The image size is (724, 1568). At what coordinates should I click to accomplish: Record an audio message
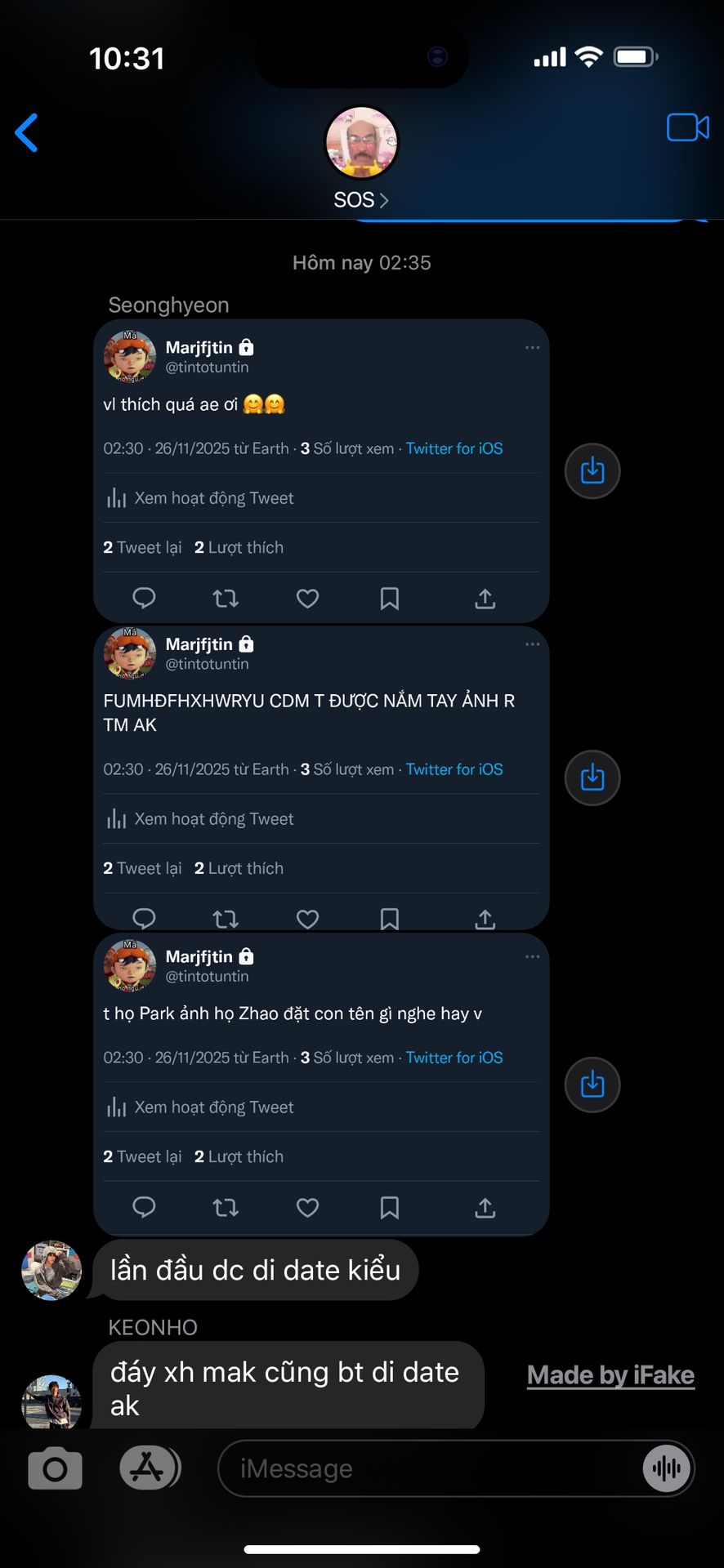(667, 1468)
